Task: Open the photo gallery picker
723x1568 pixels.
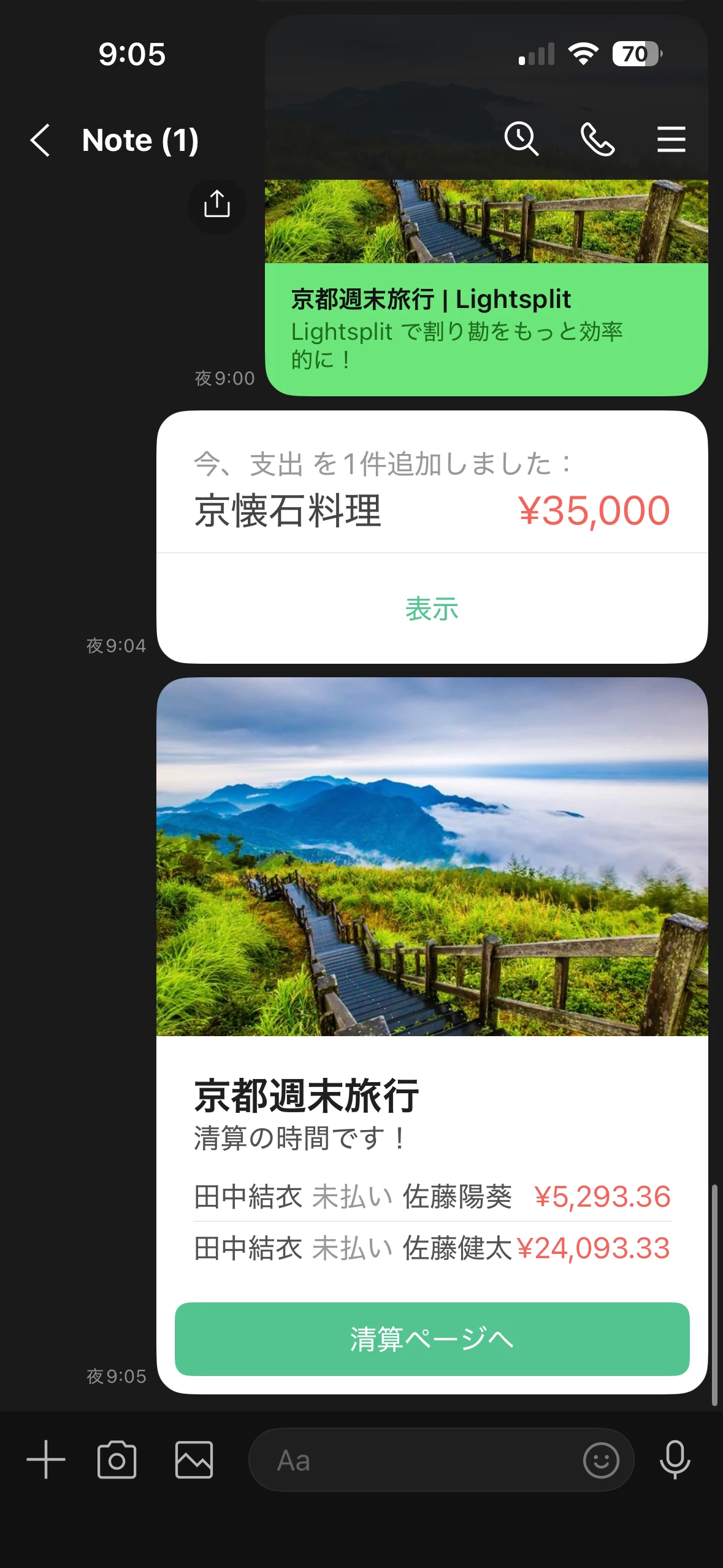Action: [x=193, y=1460]
